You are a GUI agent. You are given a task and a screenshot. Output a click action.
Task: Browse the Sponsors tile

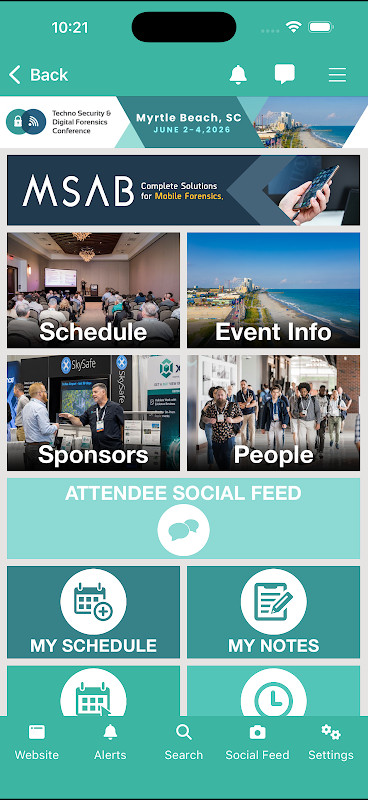tap(93, 413)
